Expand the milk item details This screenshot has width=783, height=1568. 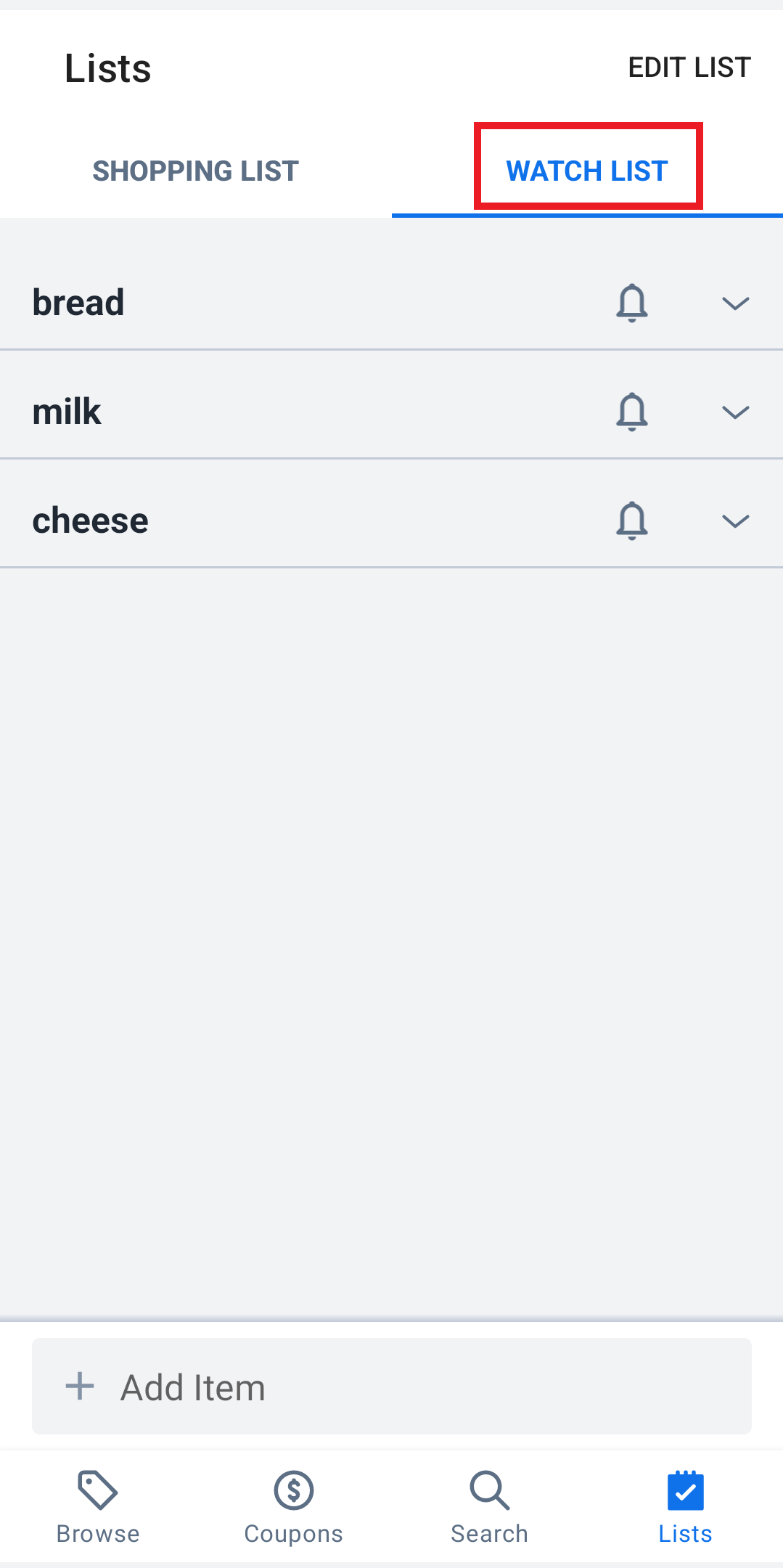click(x=735, y=411)
